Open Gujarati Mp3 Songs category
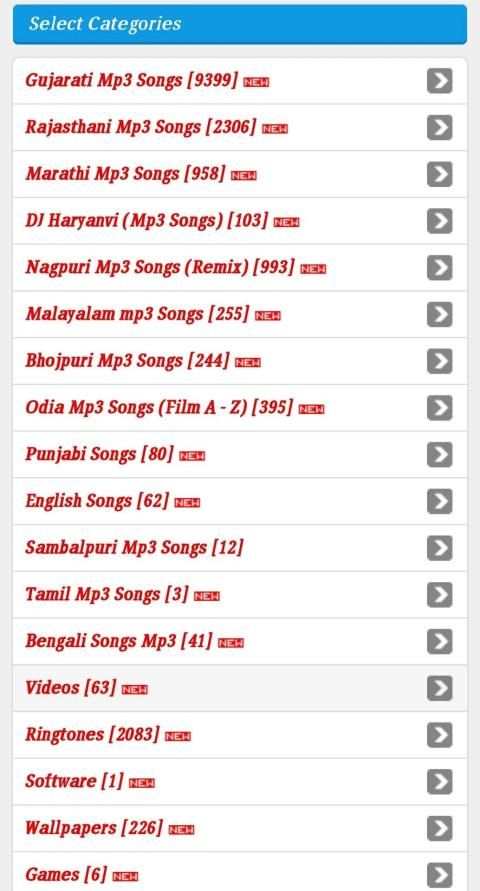The image size is (480, 891). coord(240,81)
